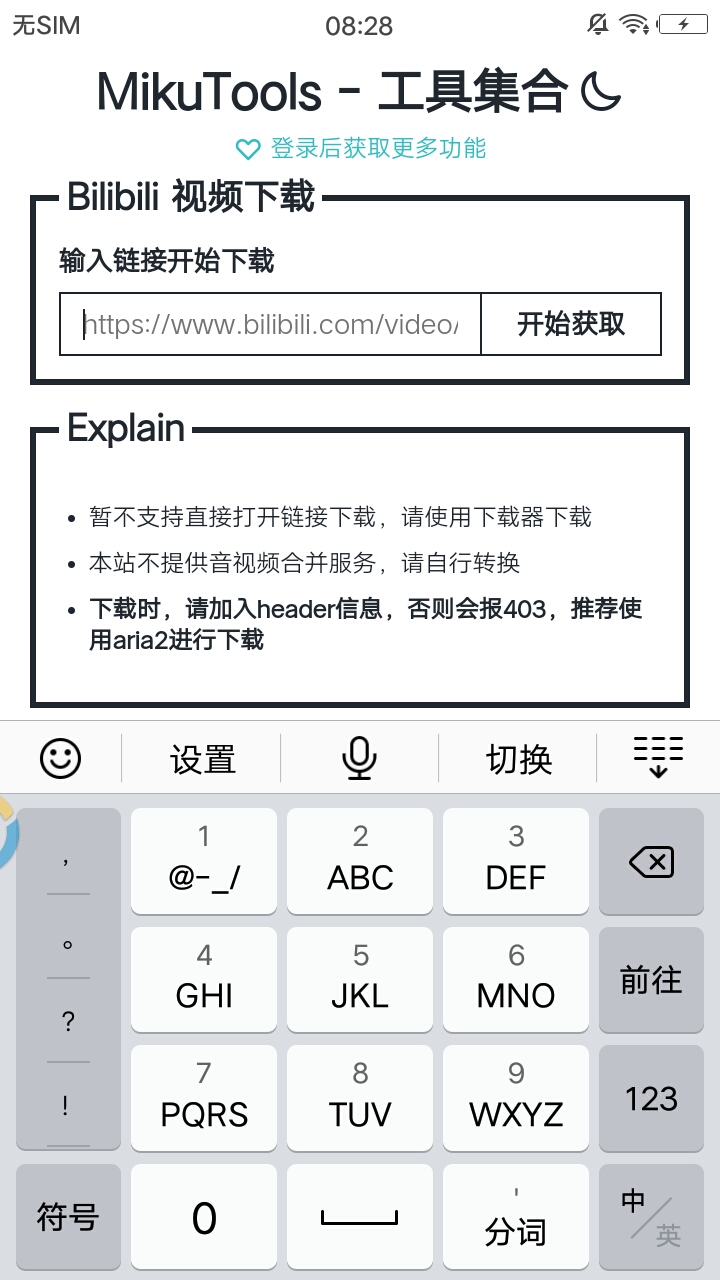Image resolution: width=720 pixels, height=1280 pixels.
Task: Tap the microphone icon for voice input
Action: tap(358, 758)
